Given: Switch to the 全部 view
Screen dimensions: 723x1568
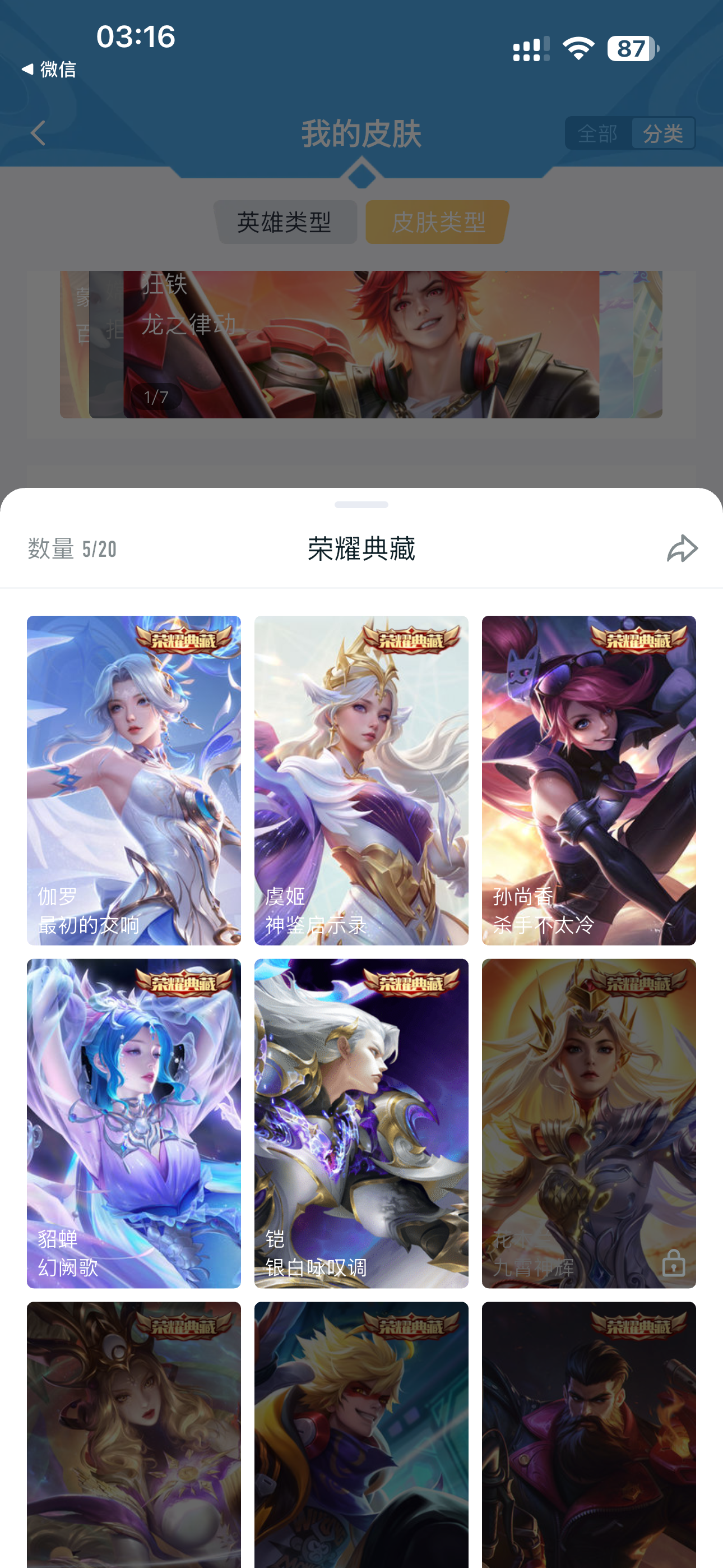Looking at the screenshot, I should (597, 133).
